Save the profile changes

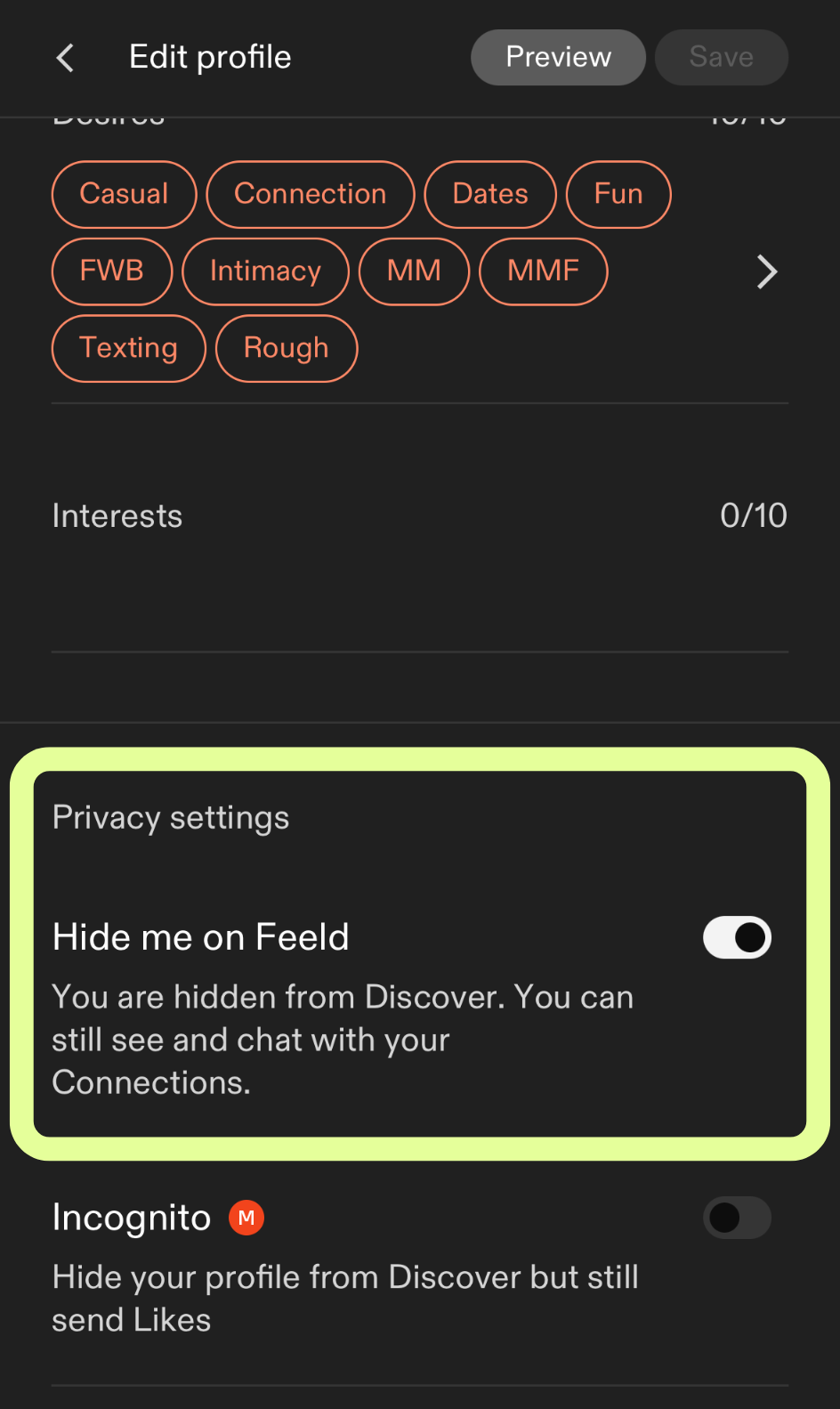721,56
